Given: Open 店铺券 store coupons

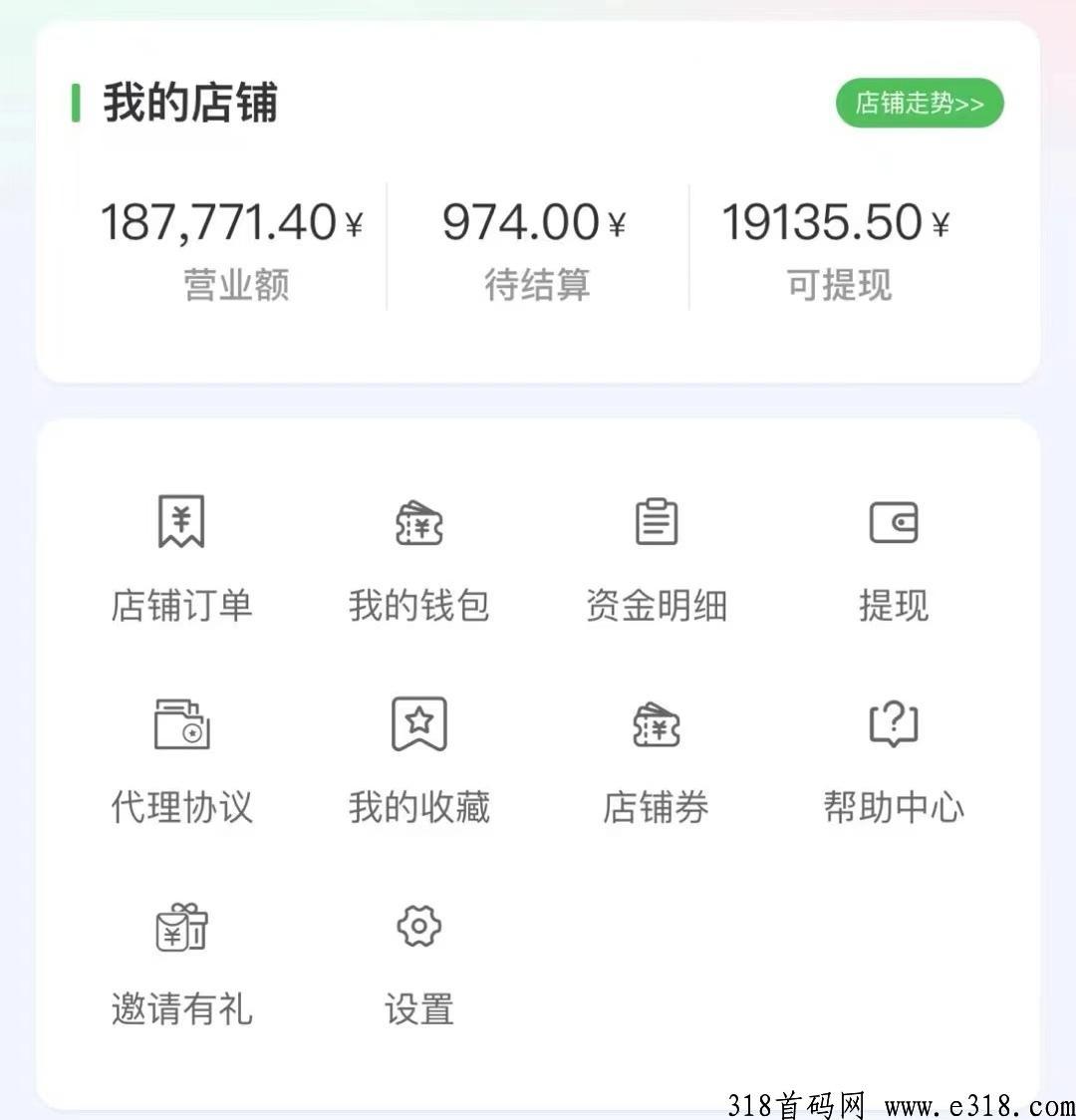Looking at the screenshot, I should (657, 759).
